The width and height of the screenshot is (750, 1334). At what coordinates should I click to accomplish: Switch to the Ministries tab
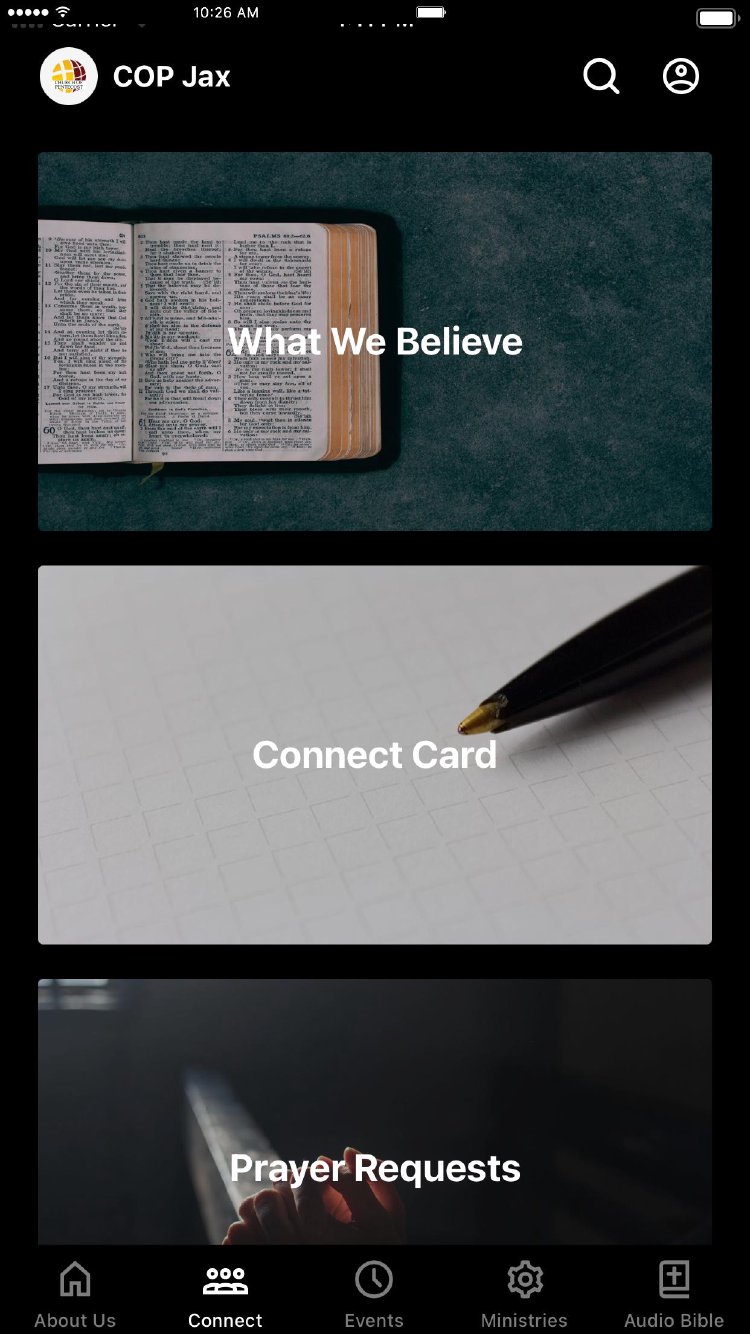[524, 1294]
